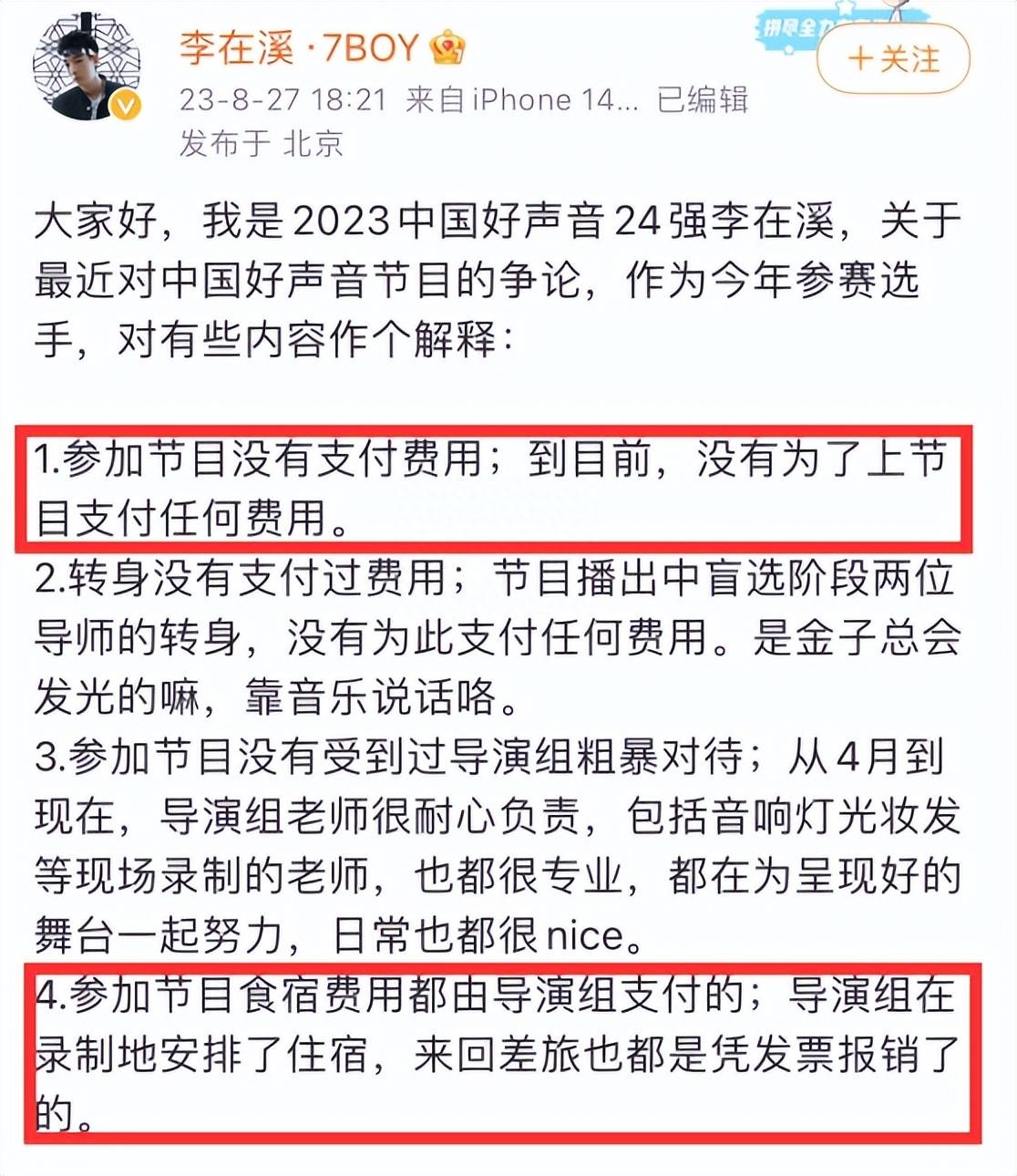
Task: Open the username 李在溪·7BOY
Action: 298,47
